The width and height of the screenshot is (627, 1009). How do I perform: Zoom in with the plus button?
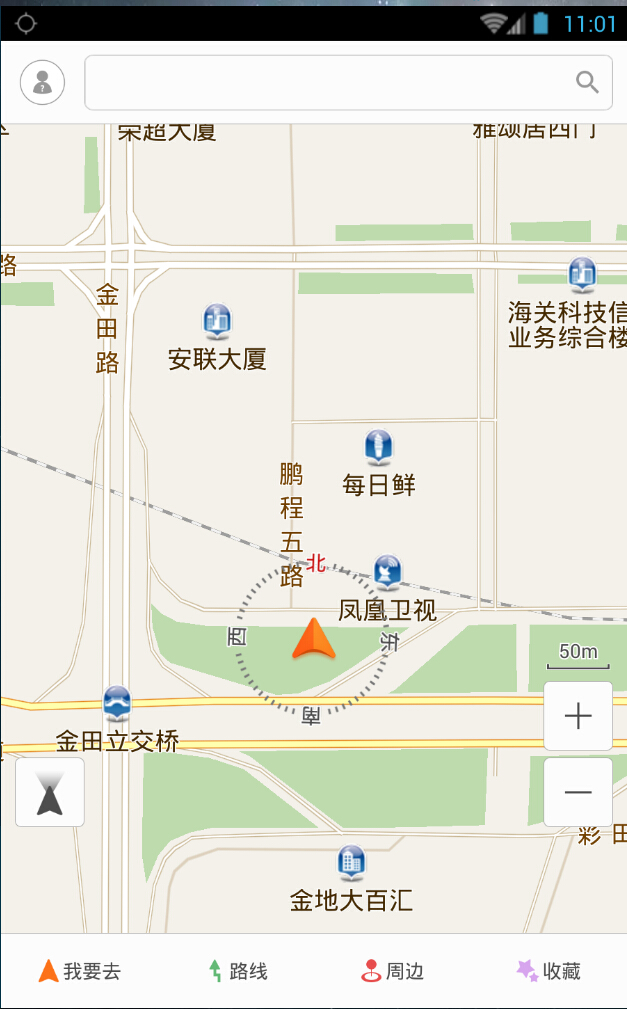pyautogui.click(x=578, y=716)
